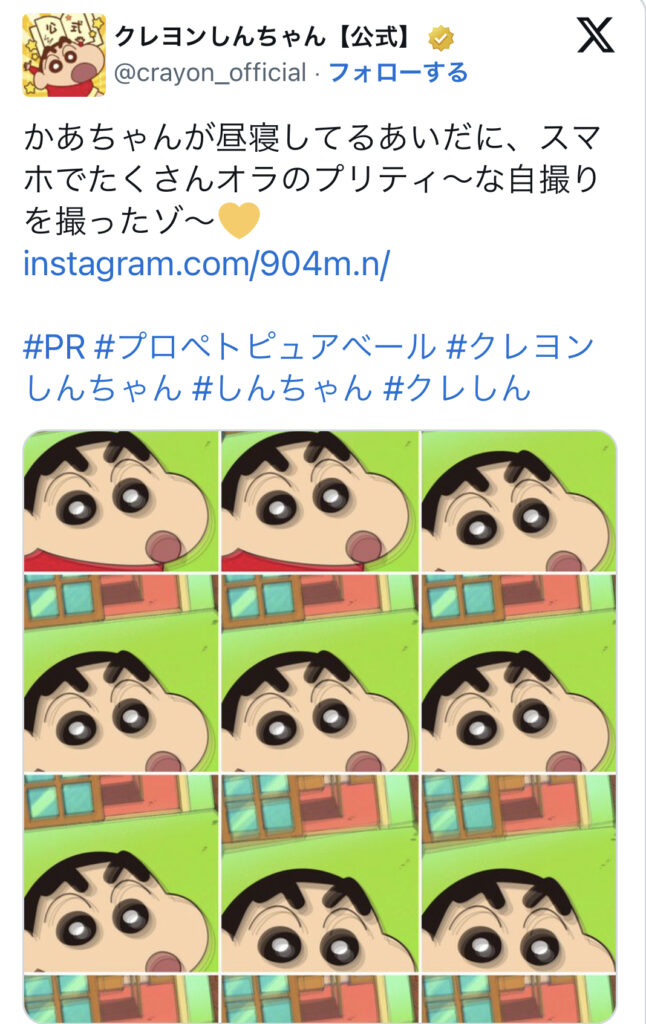Open the @crayon_official handle
The height and width of the screenshot is (1024, 646).
[x=210, y=73]
